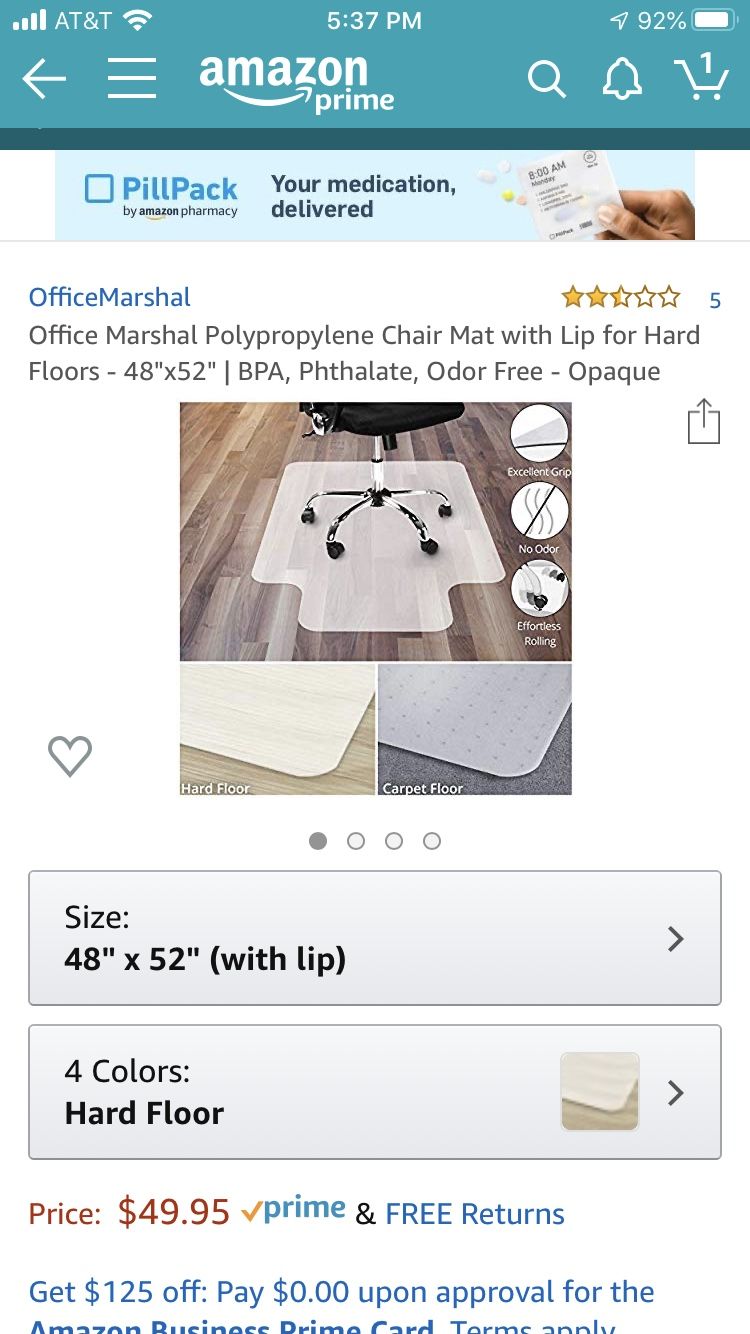The image size is (750, 1334).
Task: Expand the 4 Colors Hard Floor selector
Action: [x=375, y=1092]
